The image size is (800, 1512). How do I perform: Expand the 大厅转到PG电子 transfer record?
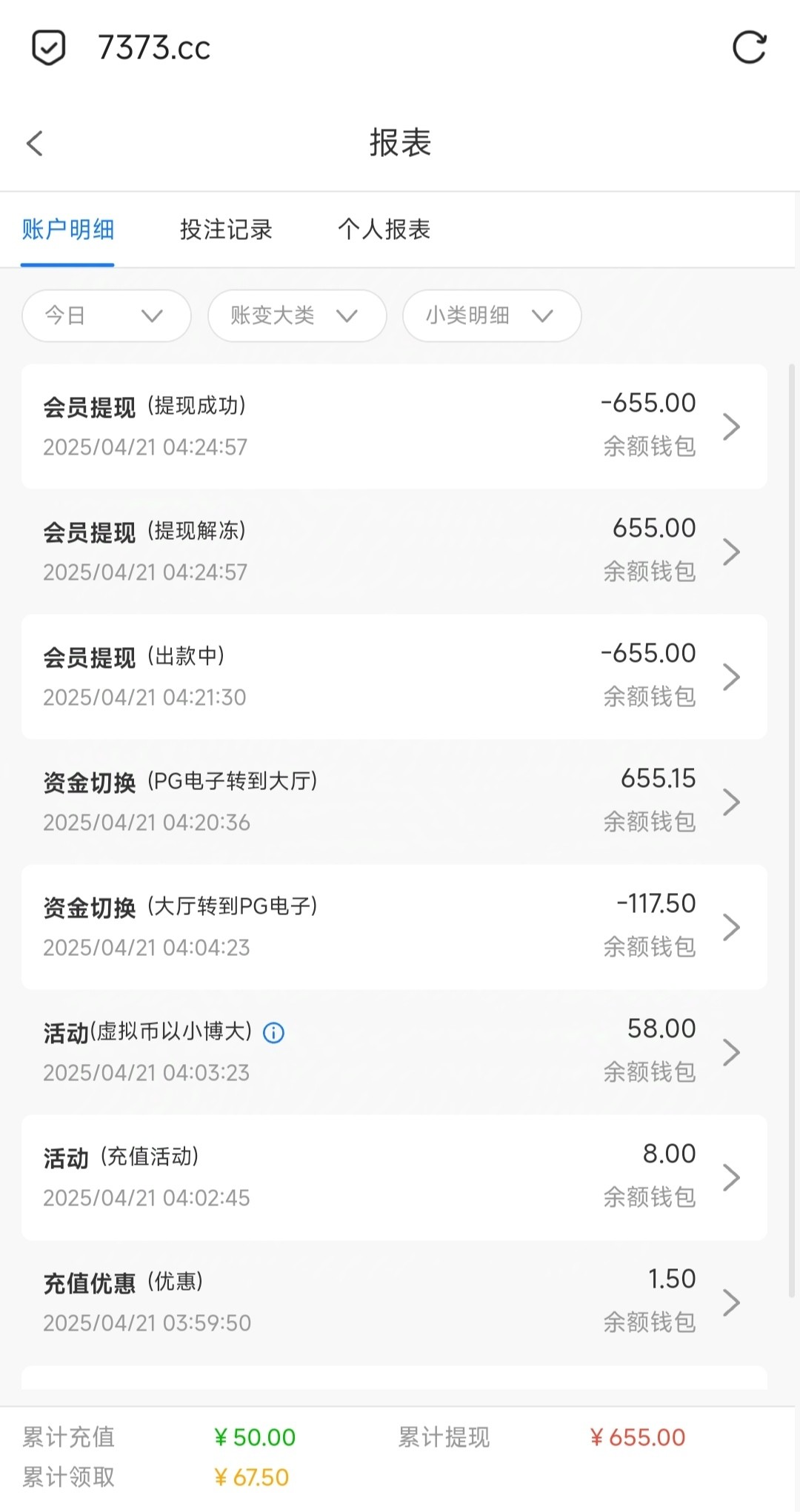733,926
